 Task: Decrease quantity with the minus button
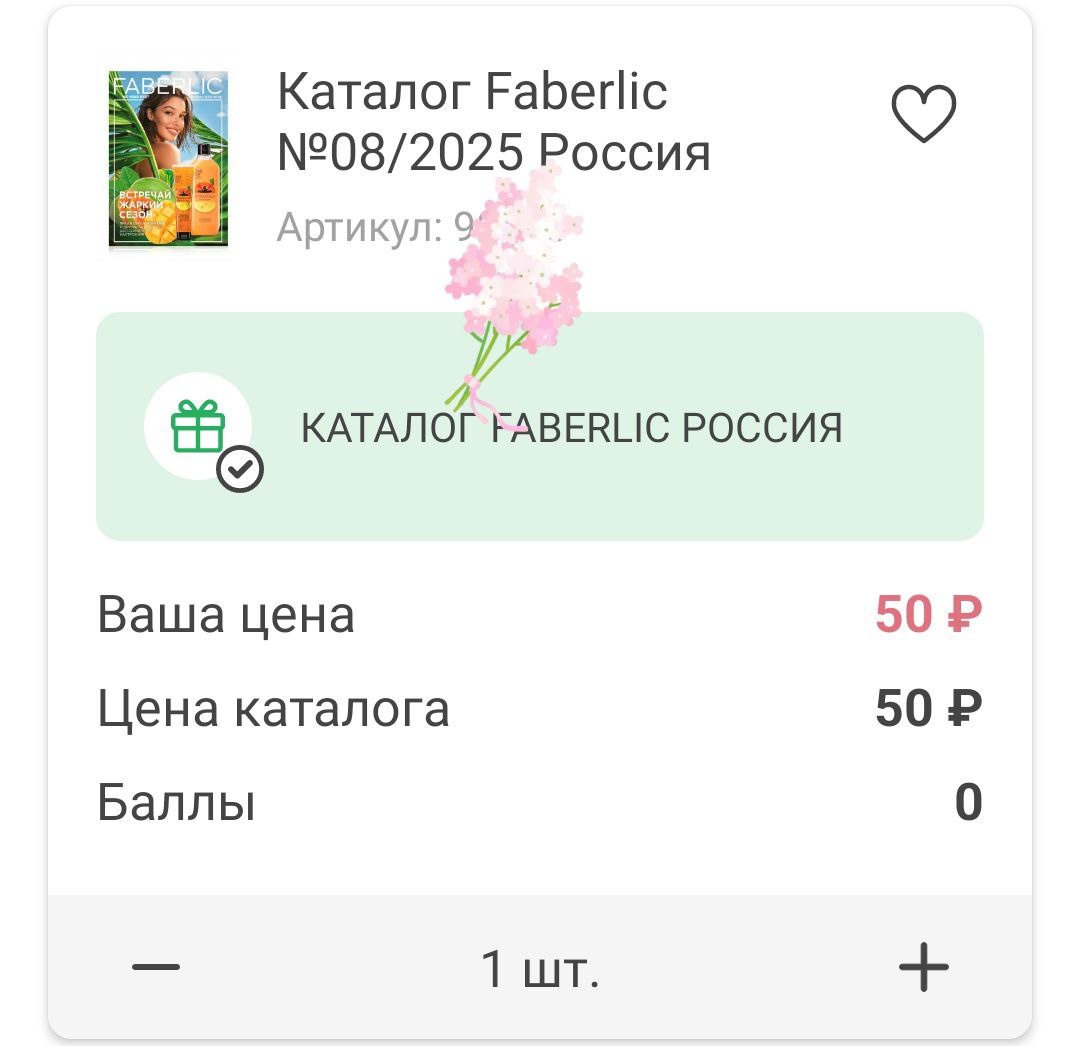tap(156, 967)
